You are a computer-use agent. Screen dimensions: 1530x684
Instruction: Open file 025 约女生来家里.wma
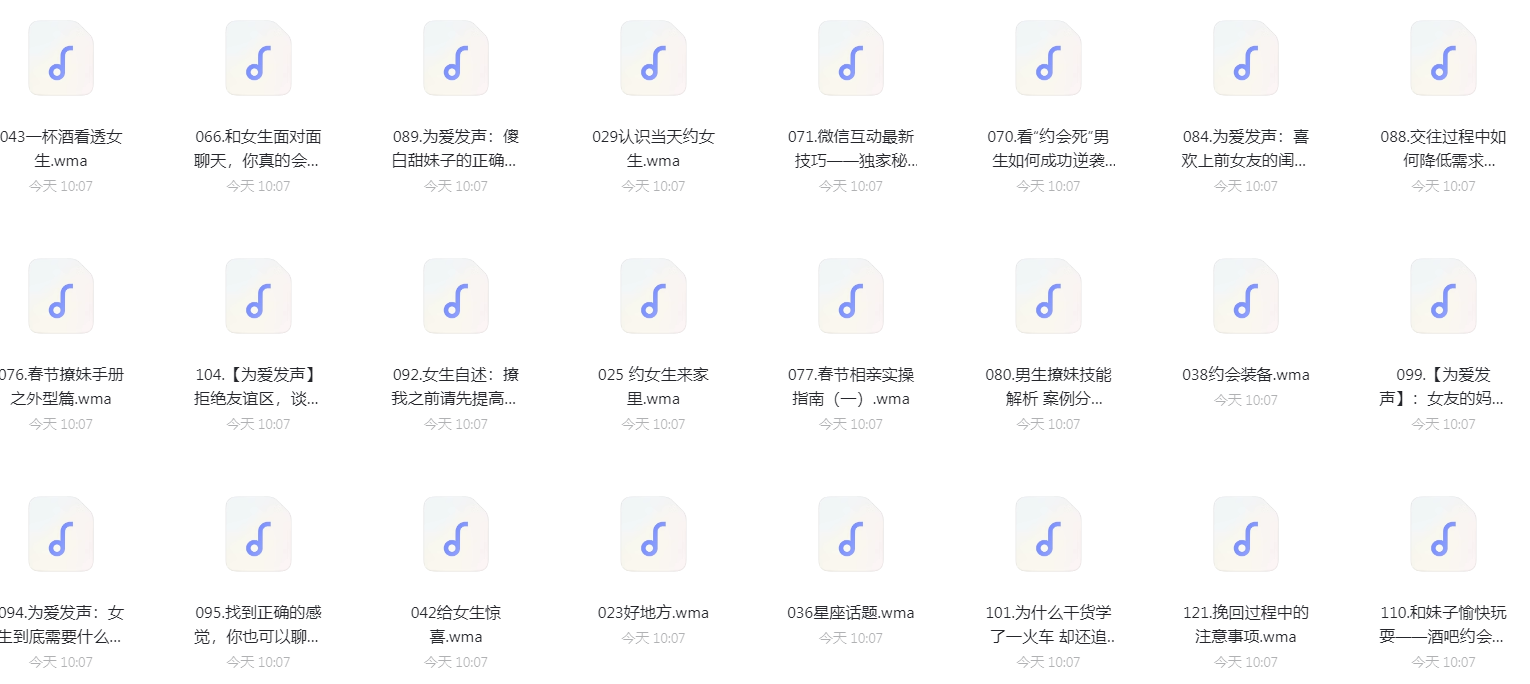(x=653, y=296)
